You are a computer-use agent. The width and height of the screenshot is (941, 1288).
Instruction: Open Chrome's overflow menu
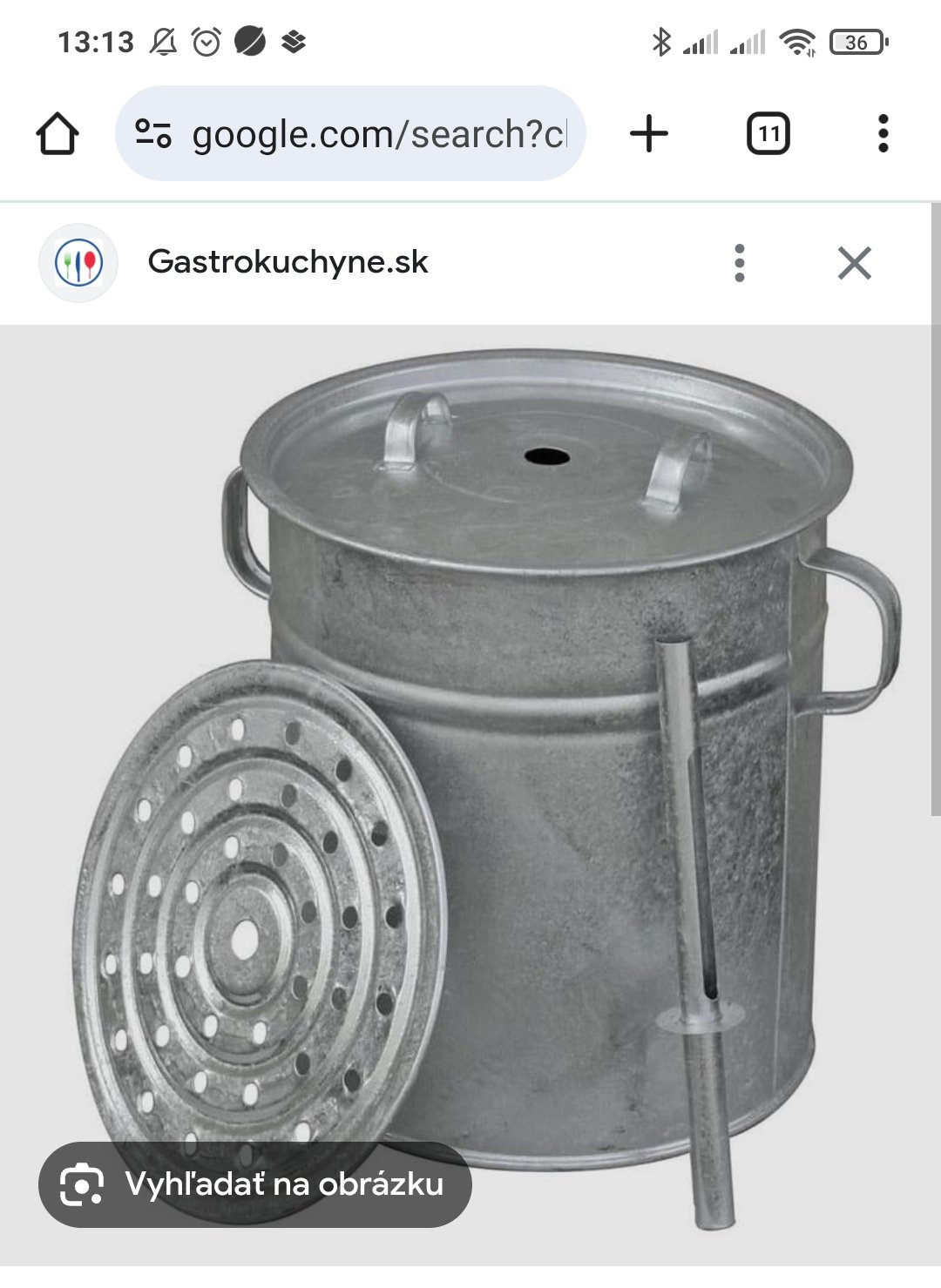tap(883, 134)
